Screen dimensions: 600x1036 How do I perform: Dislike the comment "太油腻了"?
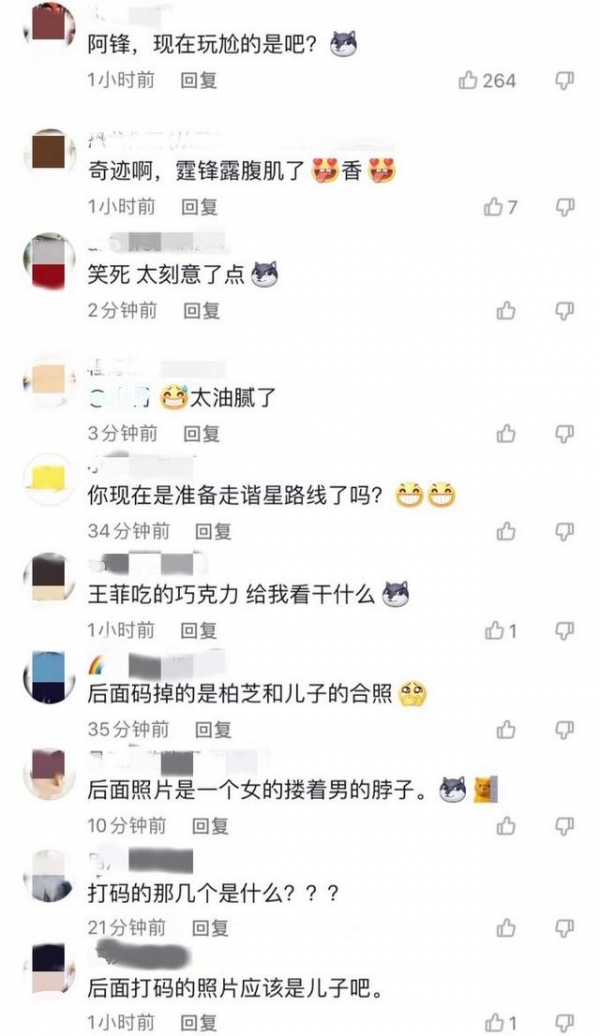(x=565, y=433)
